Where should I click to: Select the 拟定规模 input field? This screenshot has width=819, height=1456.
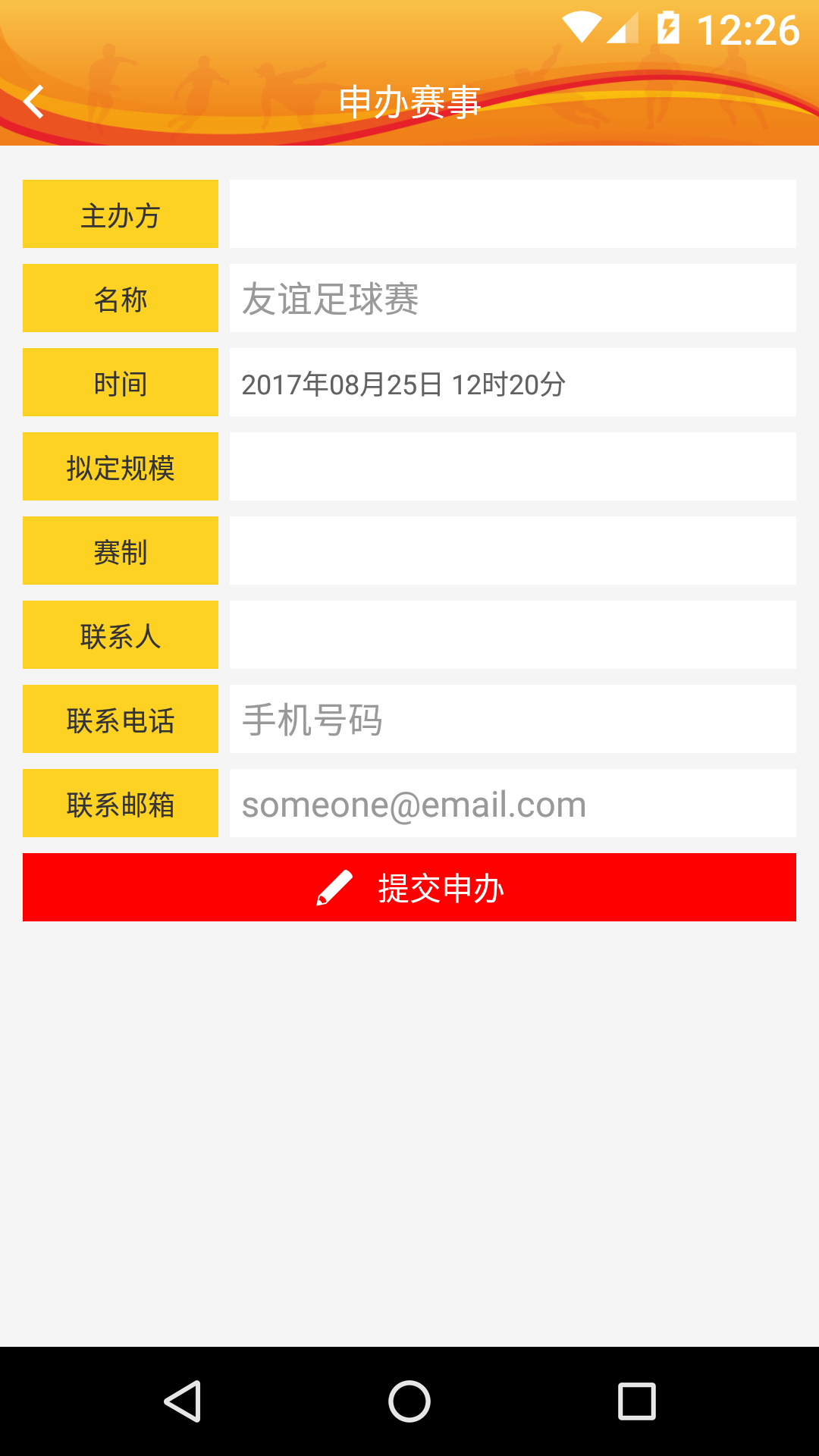point(513,466)
